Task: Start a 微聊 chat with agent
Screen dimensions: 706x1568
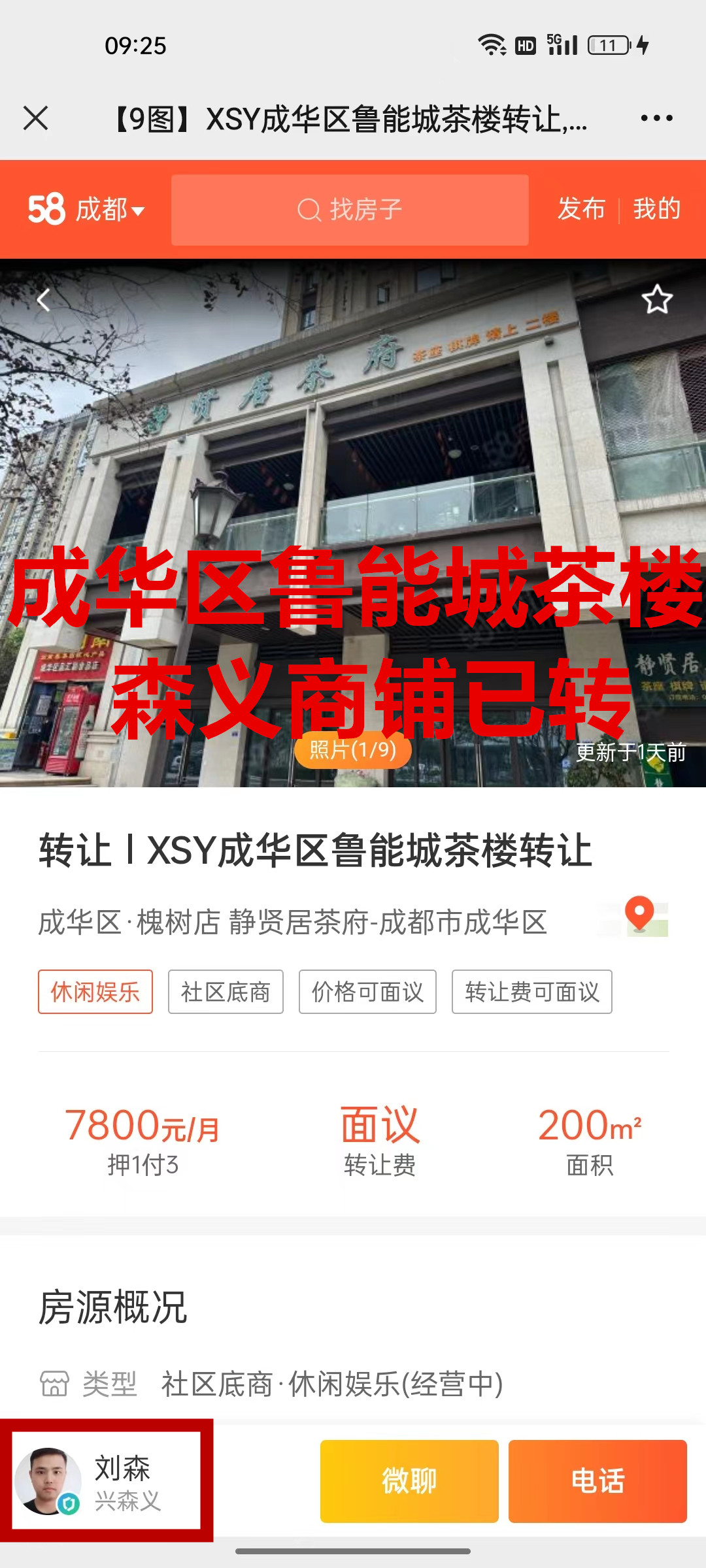Action: tap(409, 1480)
